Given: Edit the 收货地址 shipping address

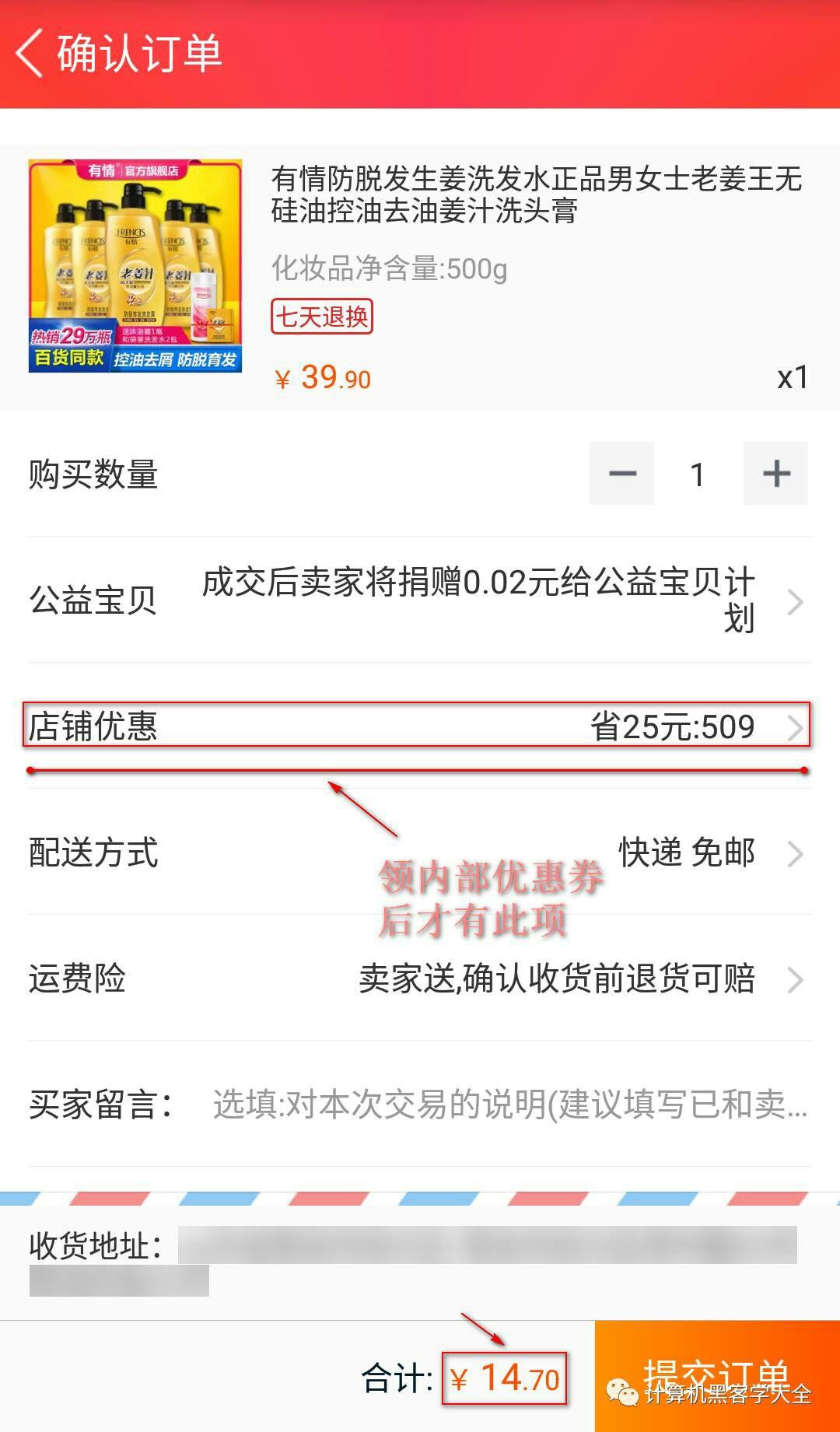Looking at the screenshot, I should pyautogui.click(x=420, y=1261).
